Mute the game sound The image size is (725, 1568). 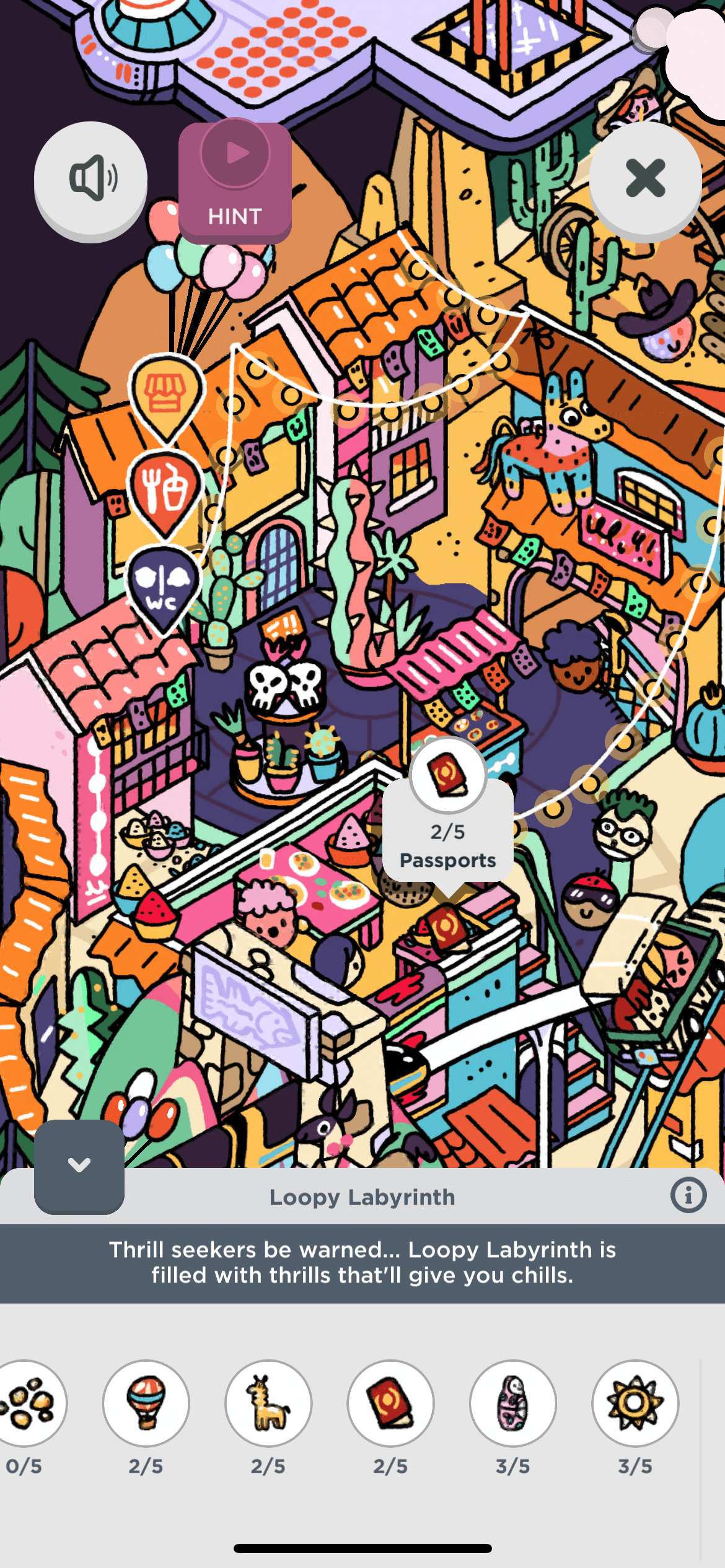tap(90, 179)
